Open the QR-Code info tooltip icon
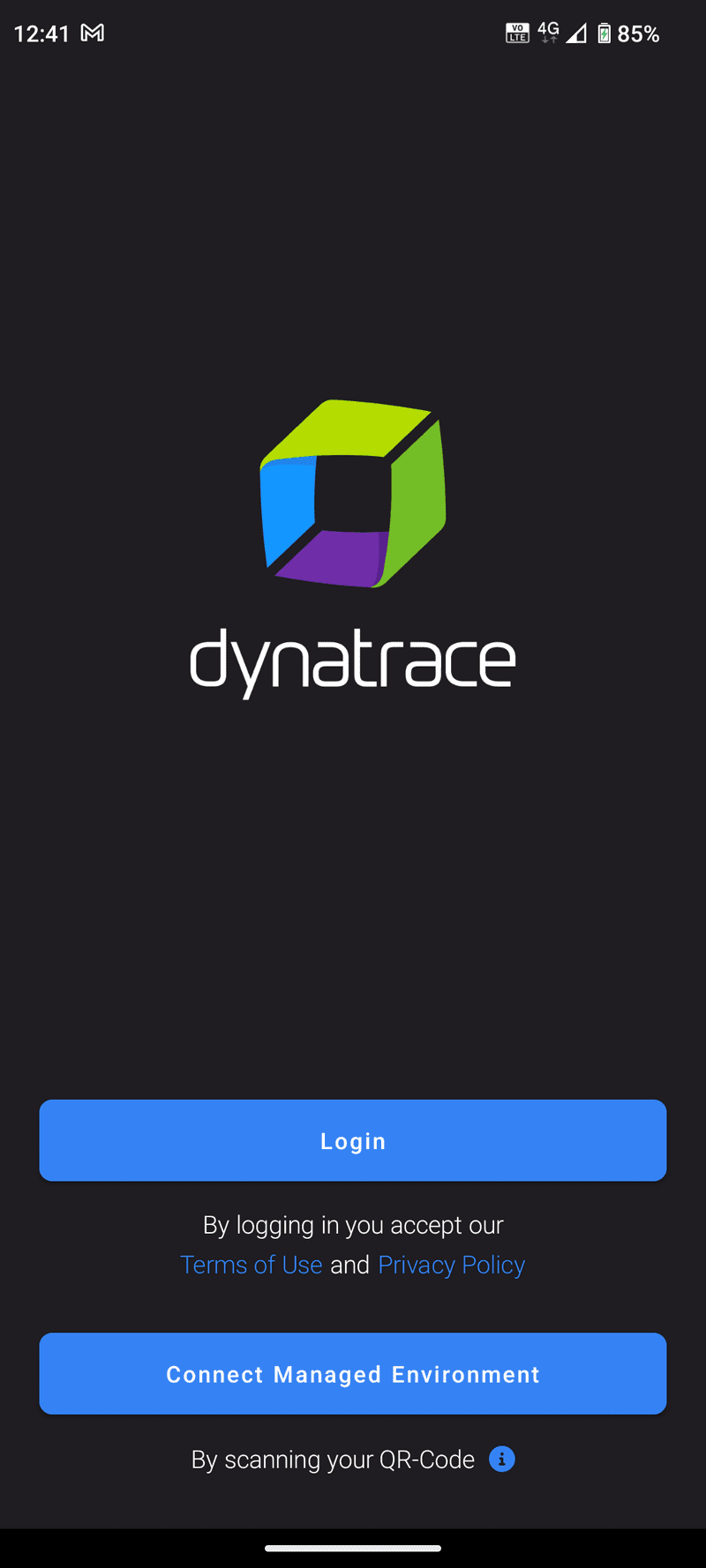The width and height of the screenshot is (706, 1568). click(501, 1459)
